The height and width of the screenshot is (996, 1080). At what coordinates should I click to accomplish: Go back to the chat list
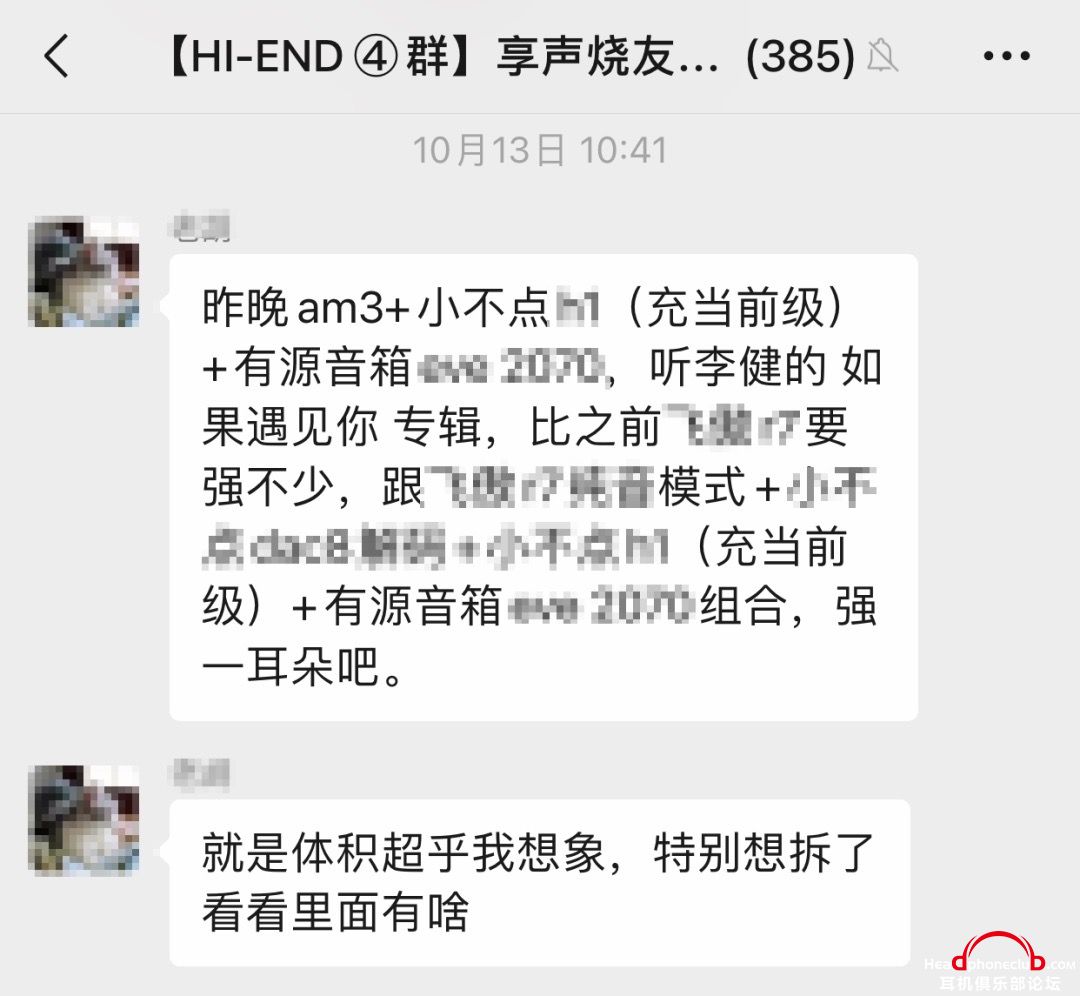pos(57,57)
